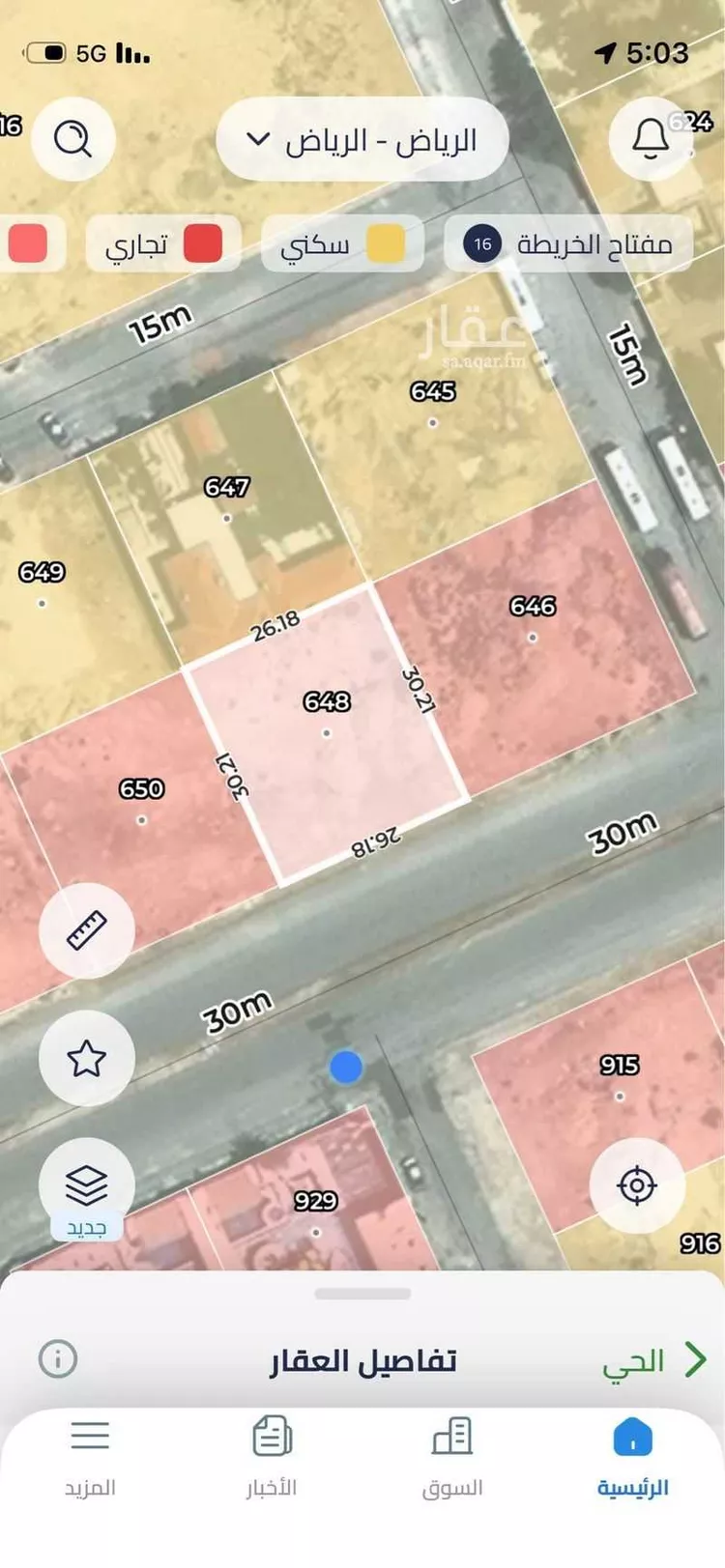
Task: Select the تجاري commercial filter chip
Action: (163, 243)
